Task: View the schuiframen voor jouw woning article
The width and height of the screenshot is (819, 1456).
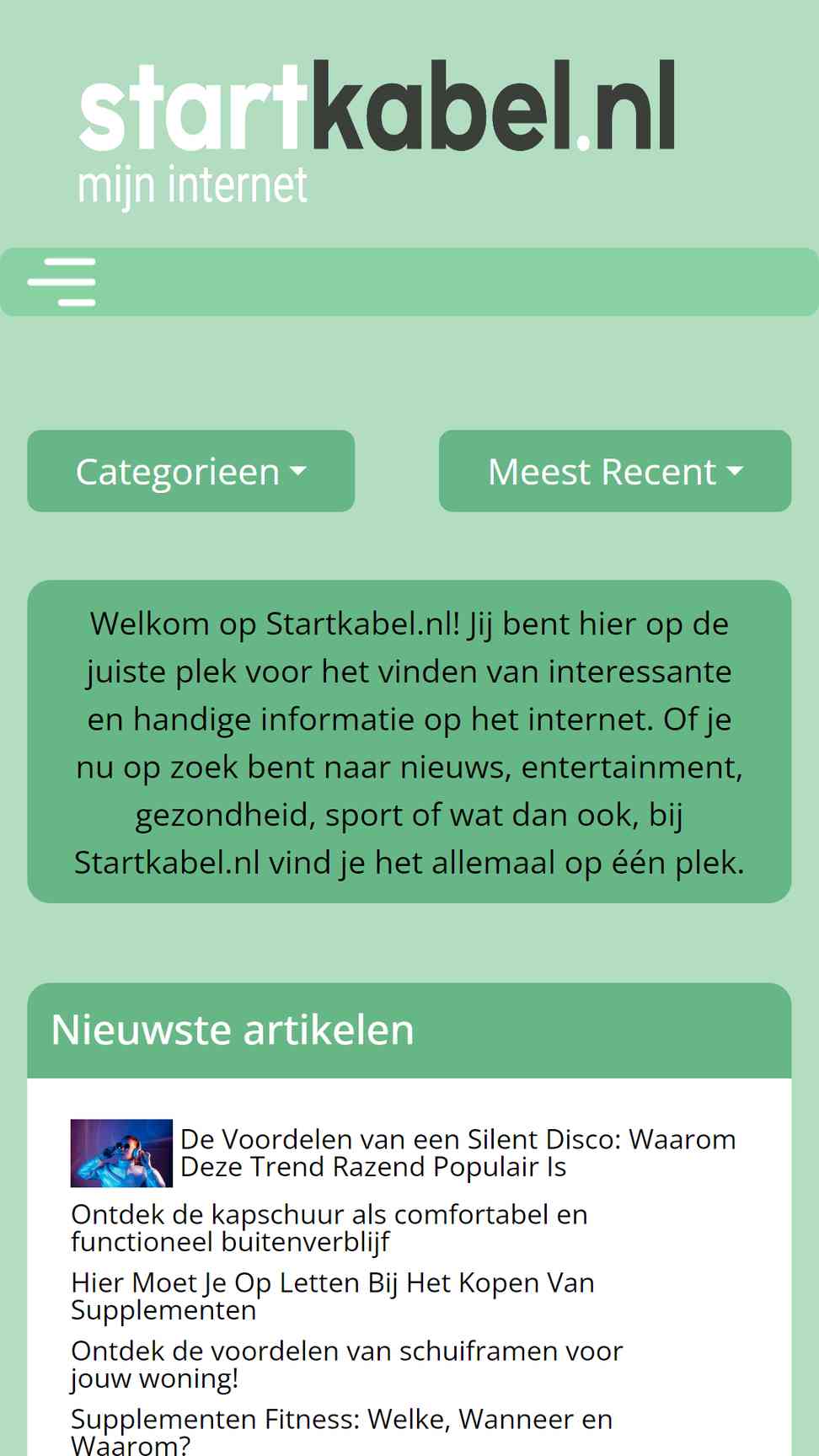Action: tap(347, 1364)
